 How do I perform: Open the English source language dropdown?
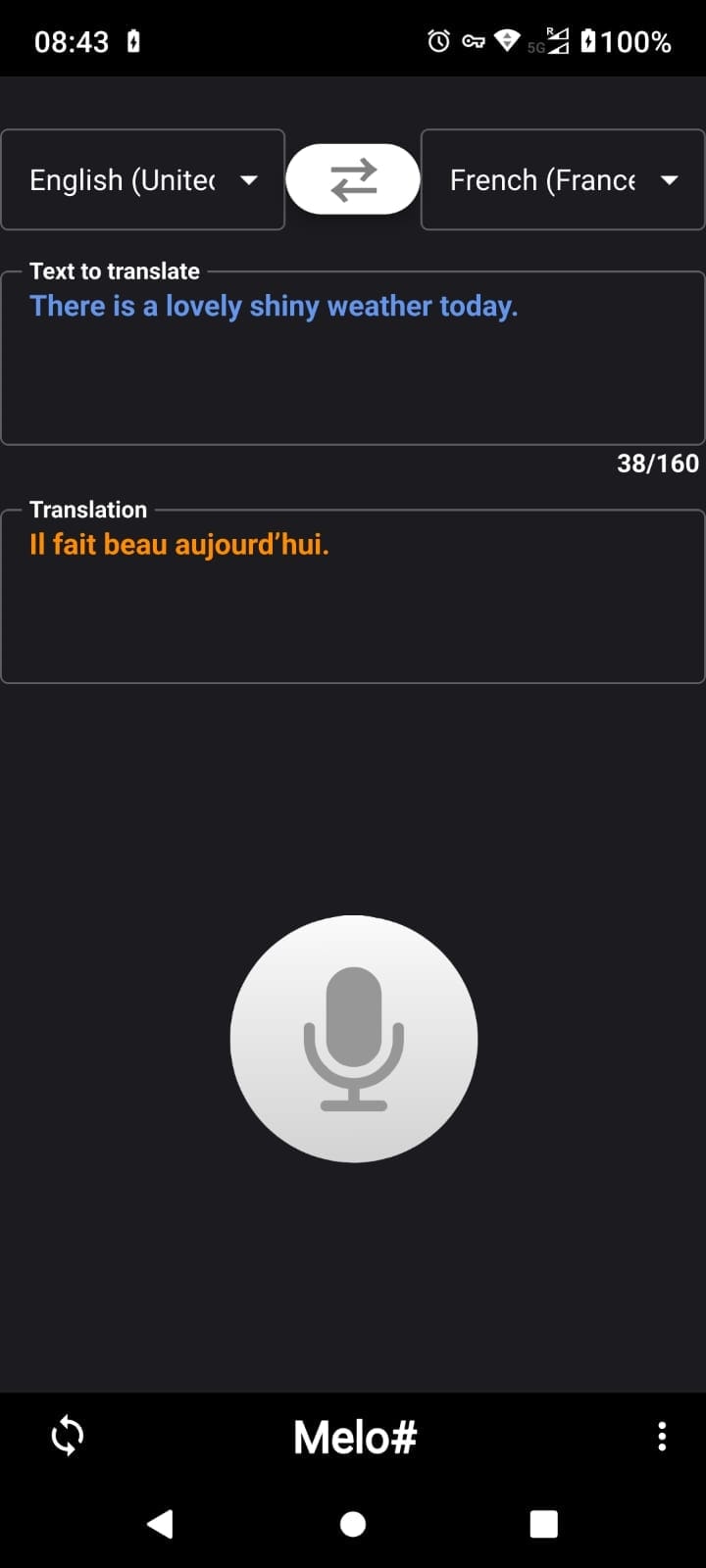(x=143, y=180)
